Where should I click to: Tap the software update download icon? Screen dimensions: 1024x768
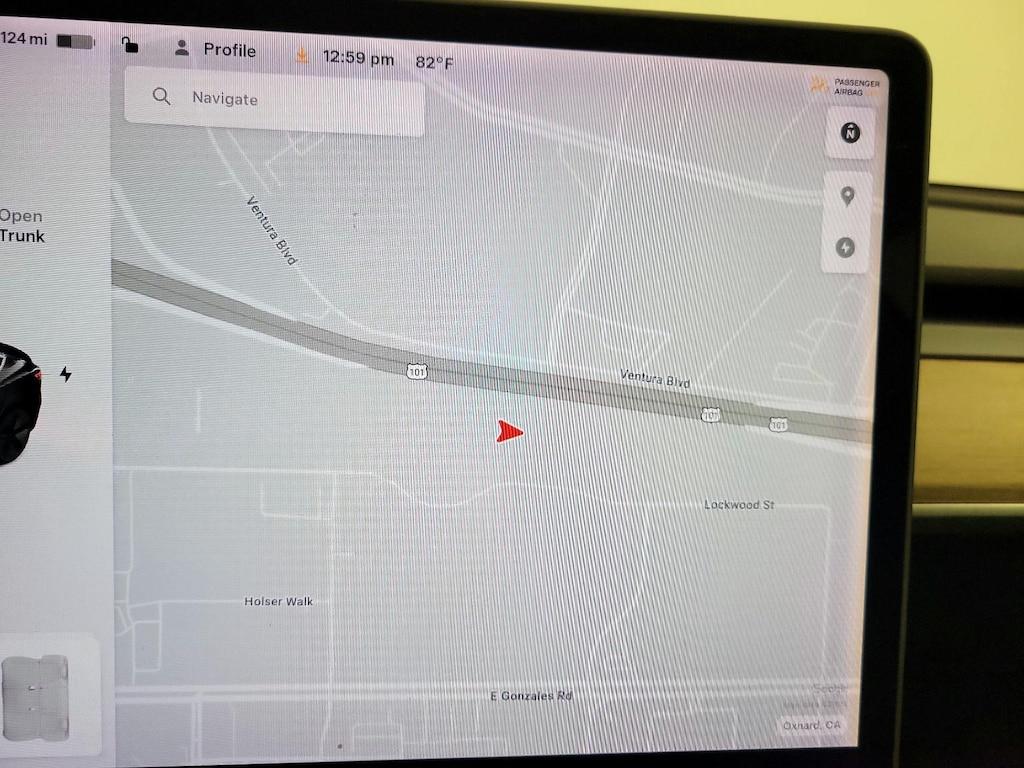[x=303, y=56]
